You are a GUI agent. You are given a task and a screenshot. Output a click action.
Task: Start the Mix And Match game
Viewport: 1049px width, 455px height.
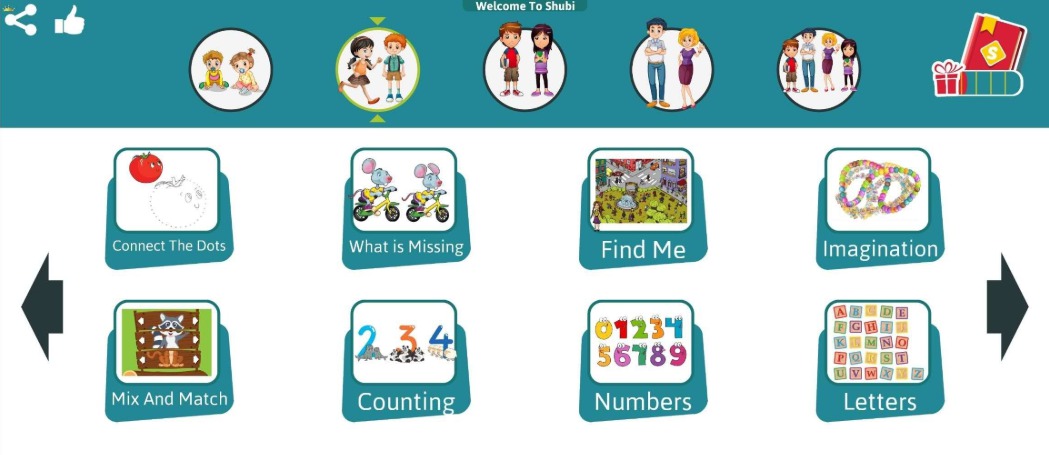(x=169, y=358)
